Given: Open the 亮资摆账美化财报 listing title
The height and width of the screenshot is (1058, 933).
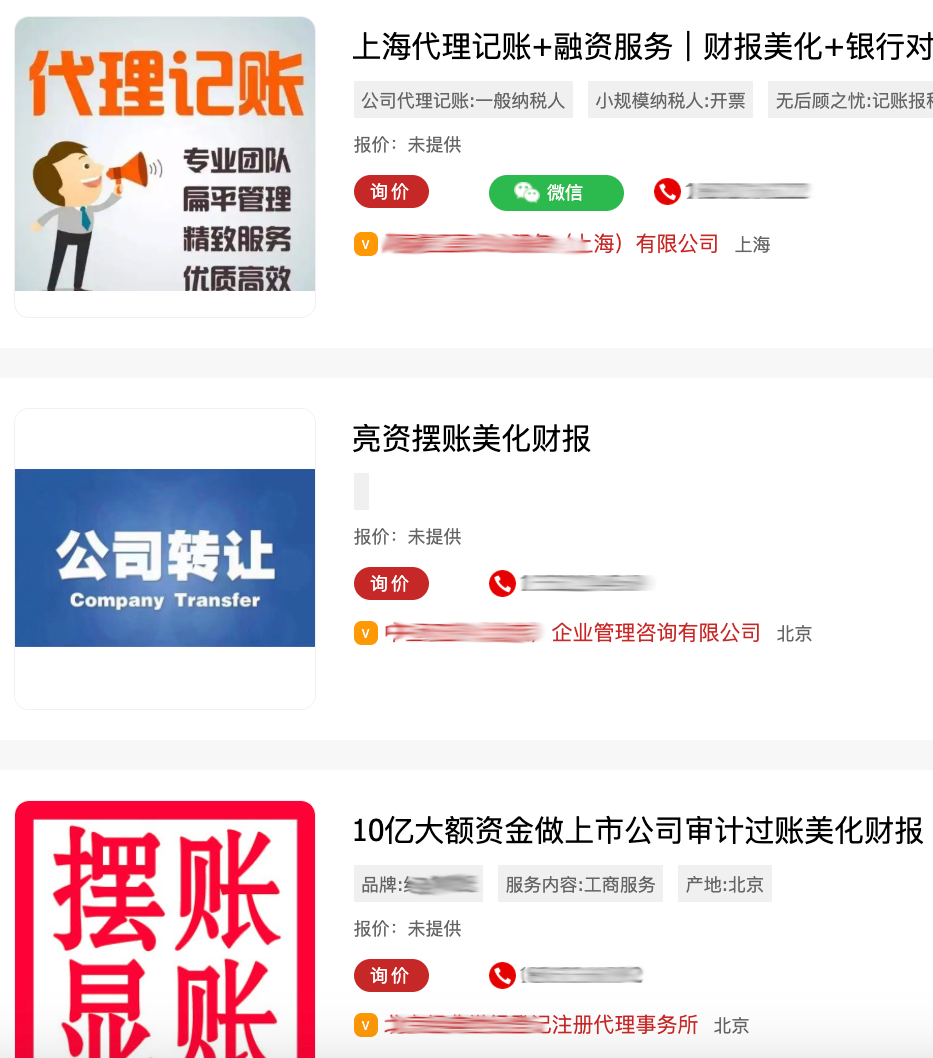Looking at the screenshot, I should click(471, 440).
